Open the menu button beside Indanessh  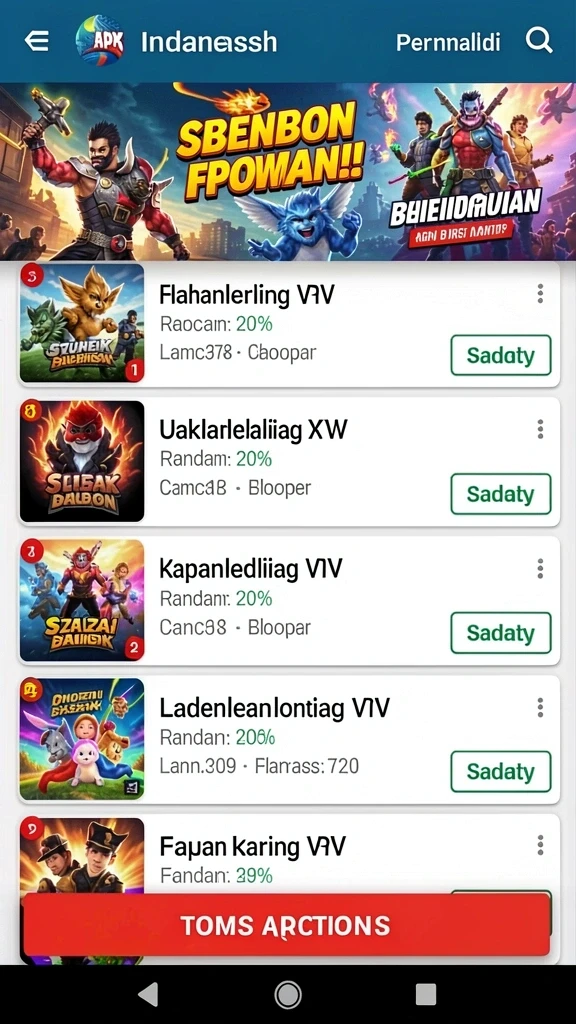[x=37, y=42]
